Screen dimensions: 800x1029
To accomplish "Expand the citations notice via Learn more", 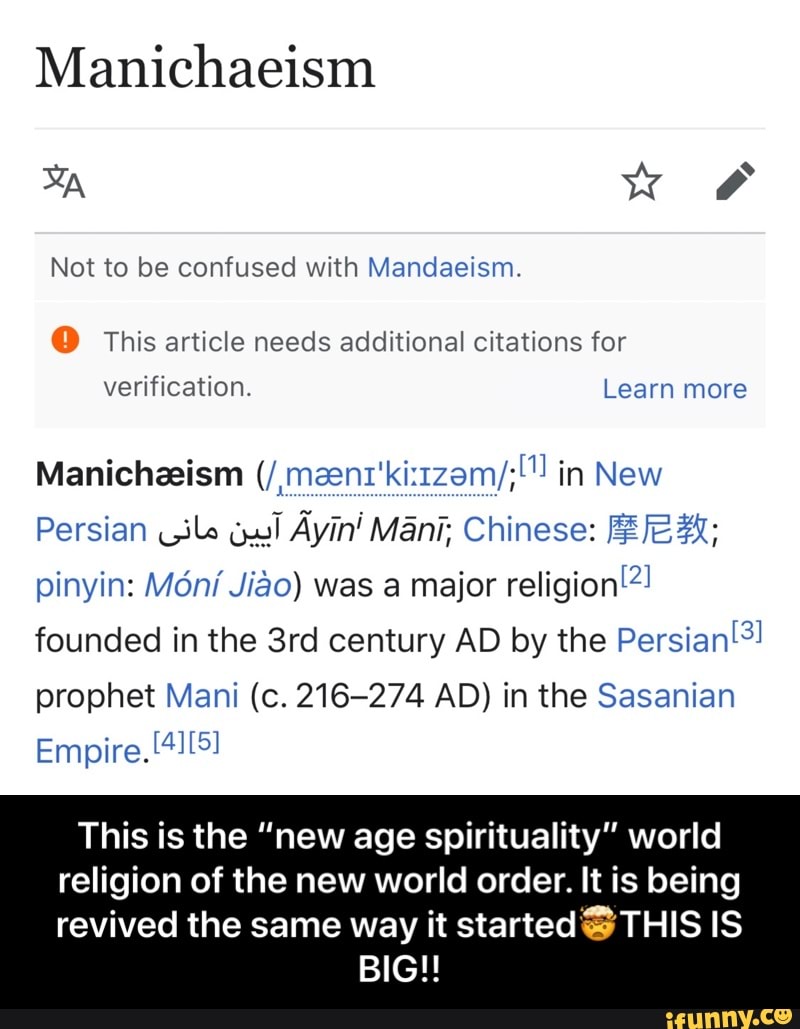I will coord(675,389).
